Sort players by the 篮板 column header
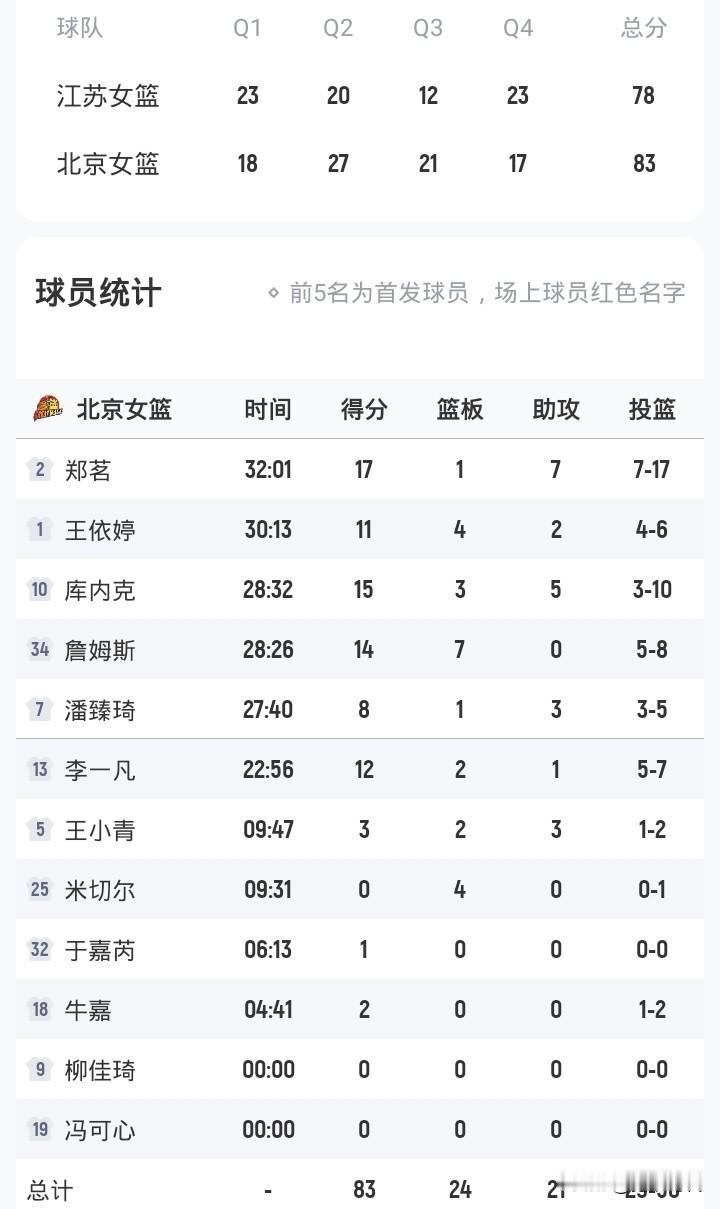This screenshot has height=1209, width=720. pos(459,409)
